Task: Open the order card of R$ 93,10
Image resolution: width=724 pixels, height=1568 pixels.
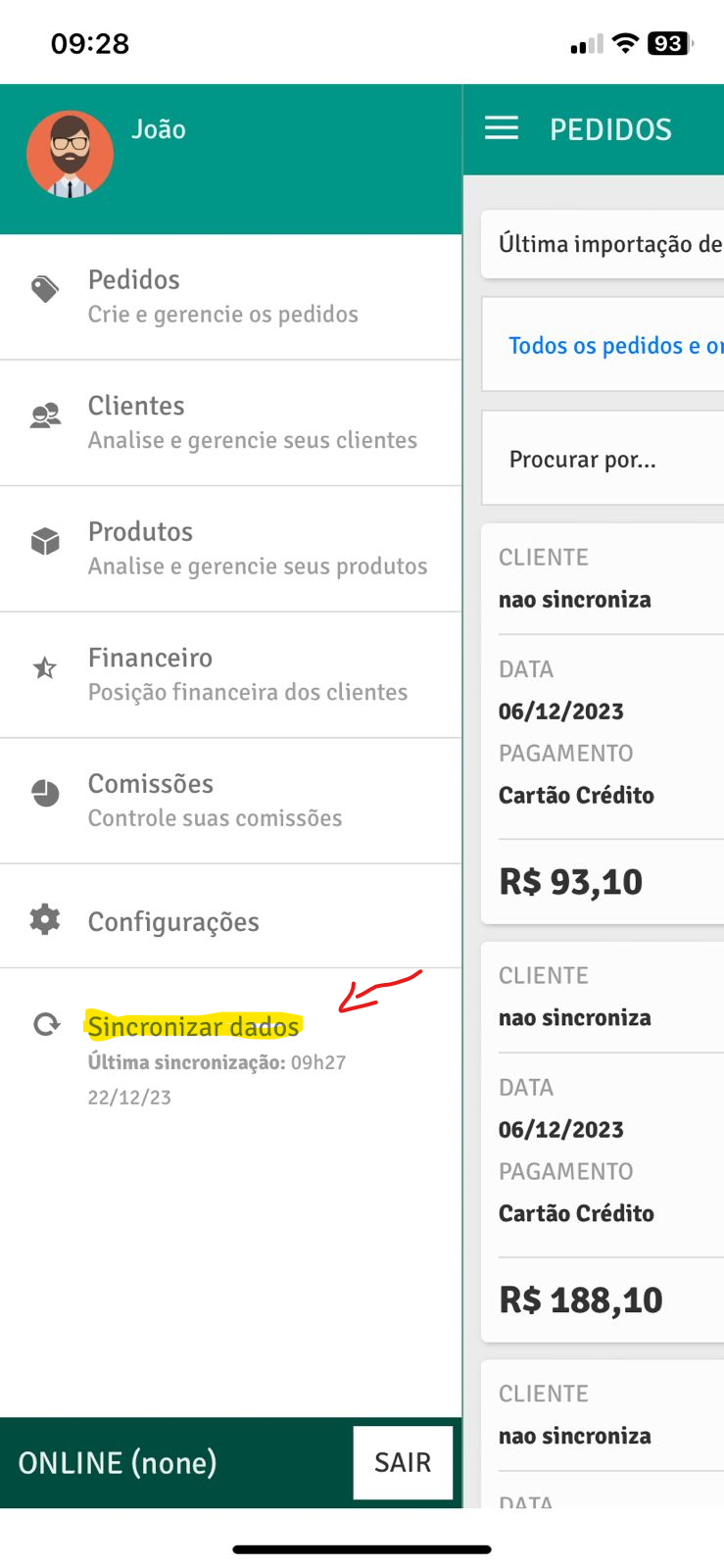Action: (603, 723)
